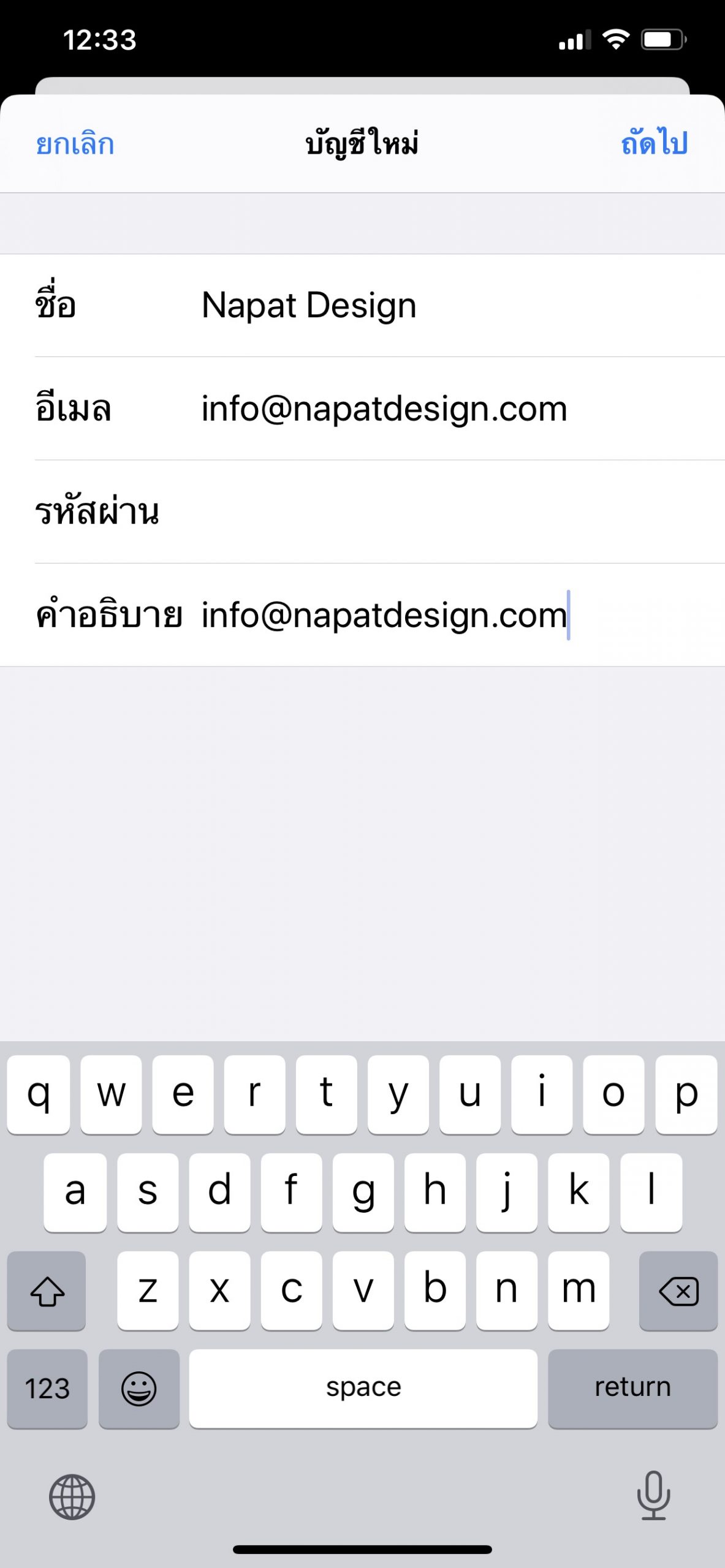Cancel with the ยกเลิก button
Screen dimensions: 725x1568
pyautogui.click(x=75, y=145)
